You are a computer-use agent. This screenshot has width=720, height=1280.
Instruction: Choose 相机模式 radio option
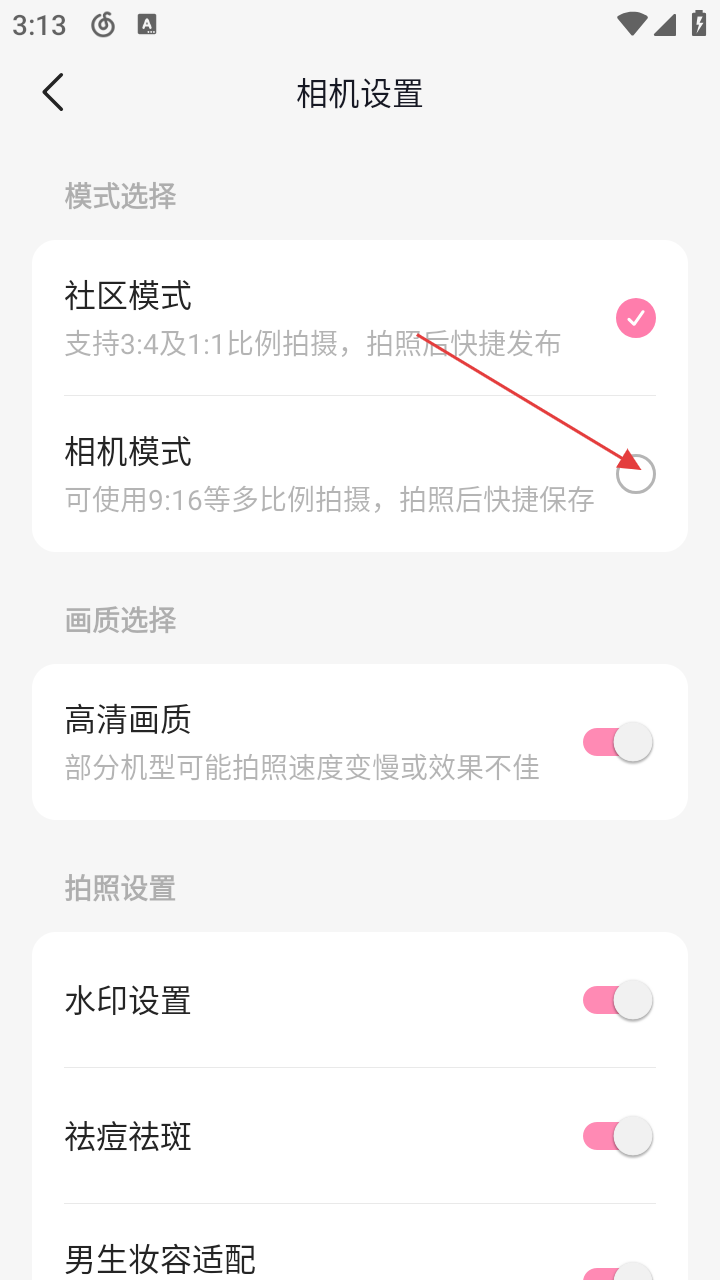click(635, 474)
